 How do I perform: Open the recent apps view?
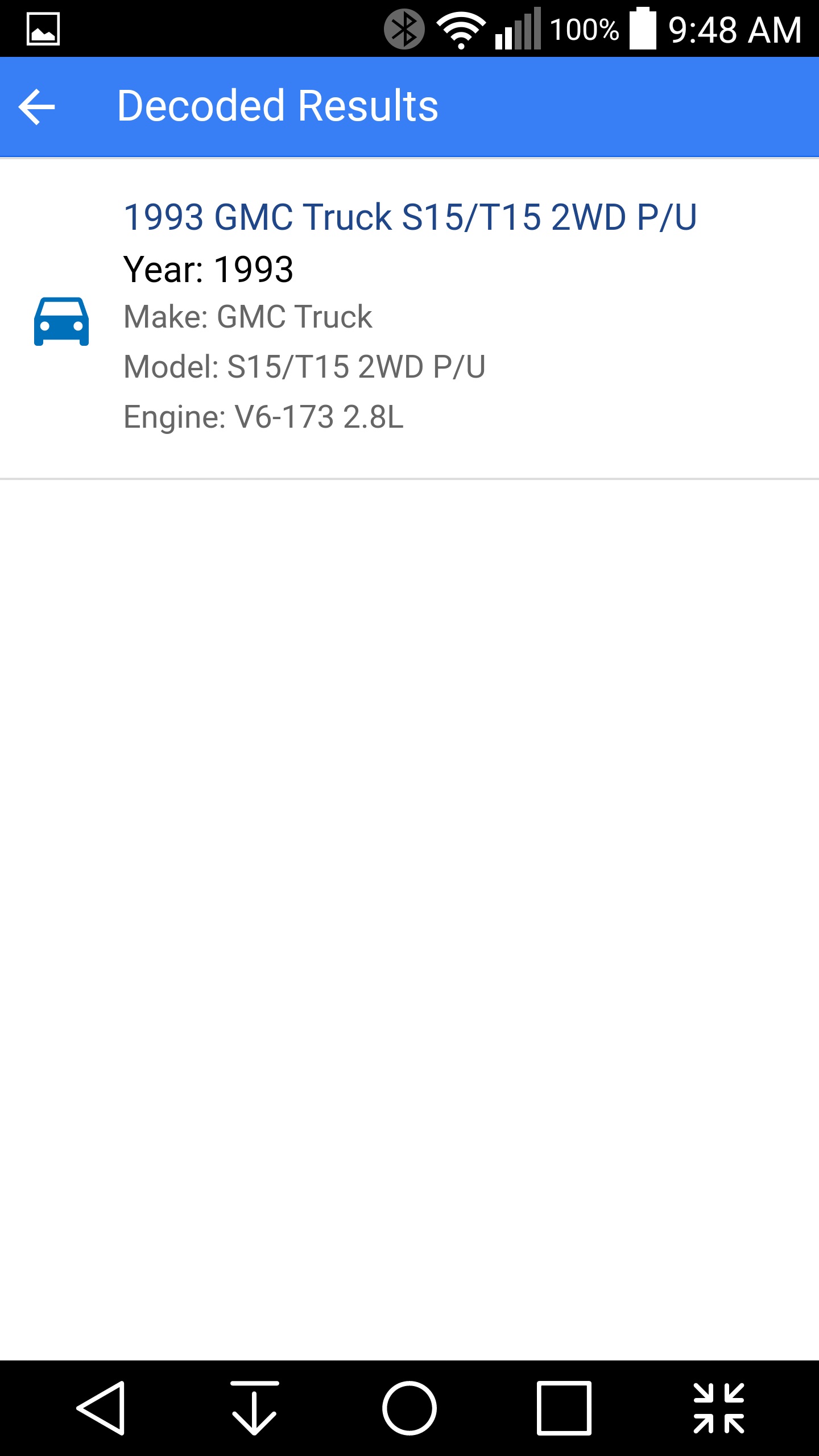coord(564,1408)
